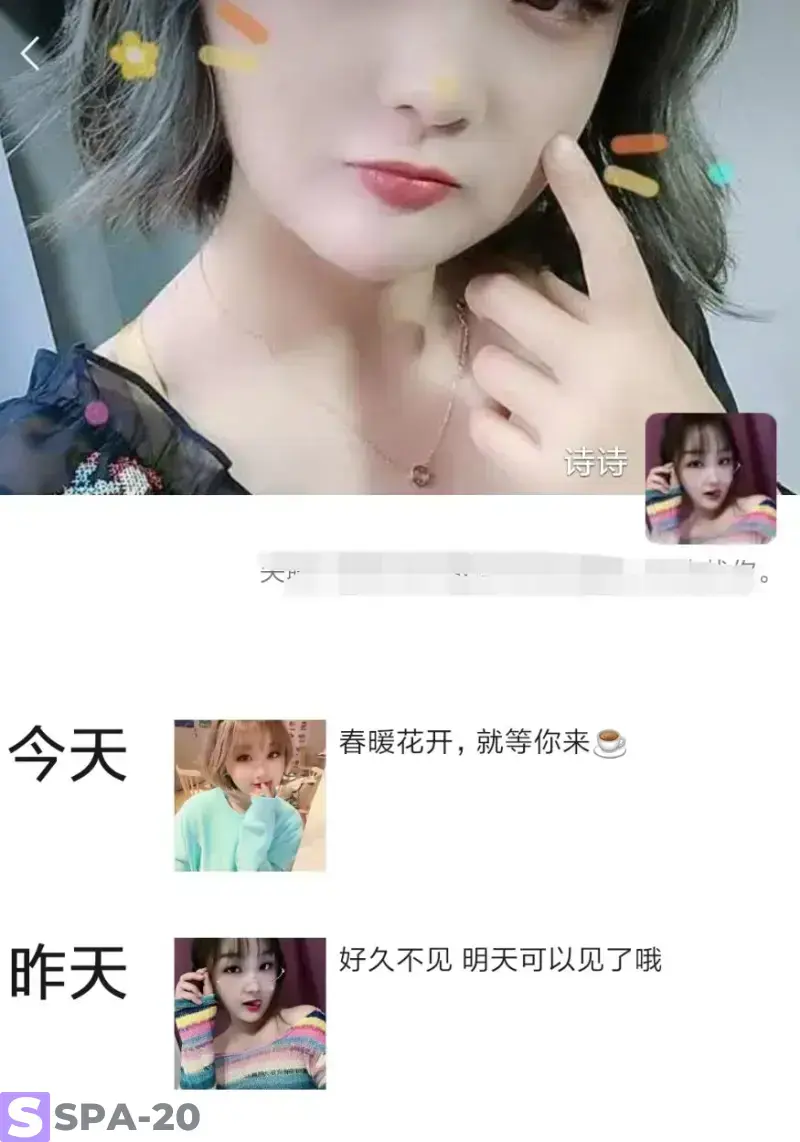Open the profile avatar beside 诗诗
The height and width of the screenshot is (1142, 800).
coord(710,478)
